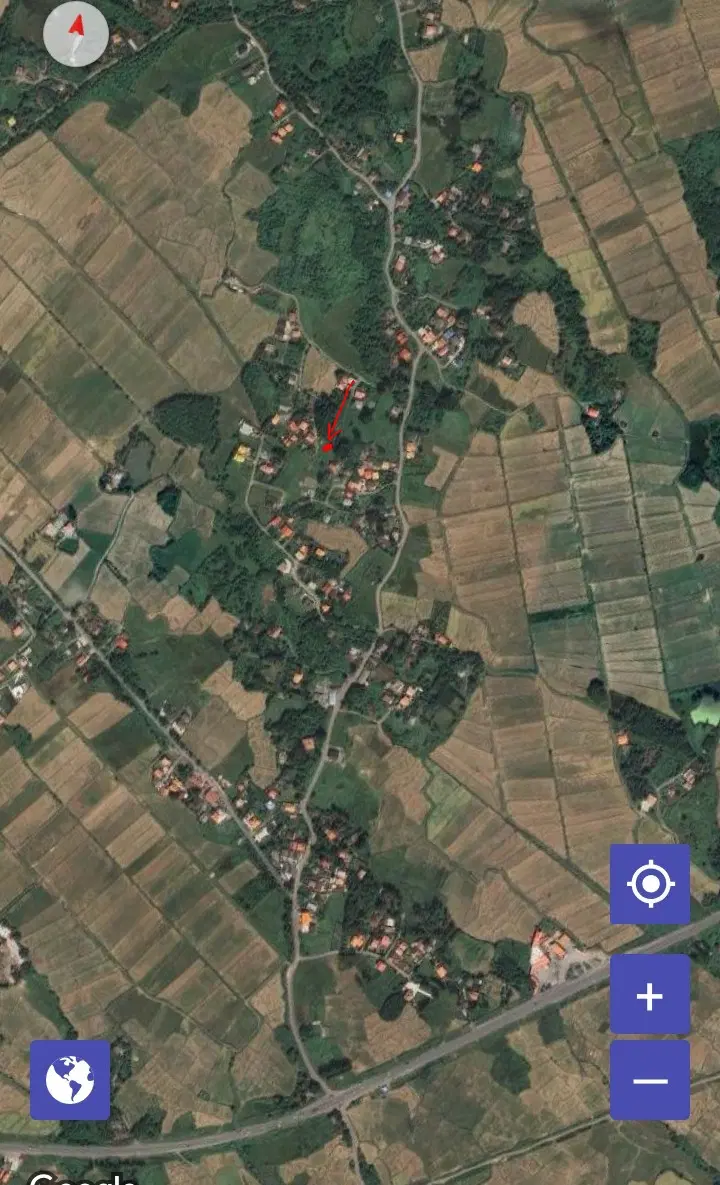Tap the compass to reset map orientation
The width and height of the screenshot is (720, 1185).
coord(76,34)
